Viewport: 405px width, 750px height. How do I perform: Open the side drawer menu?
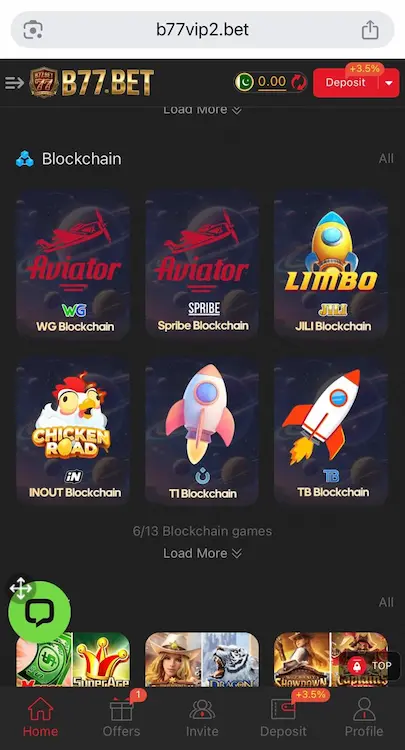click(x=14, y=83)
